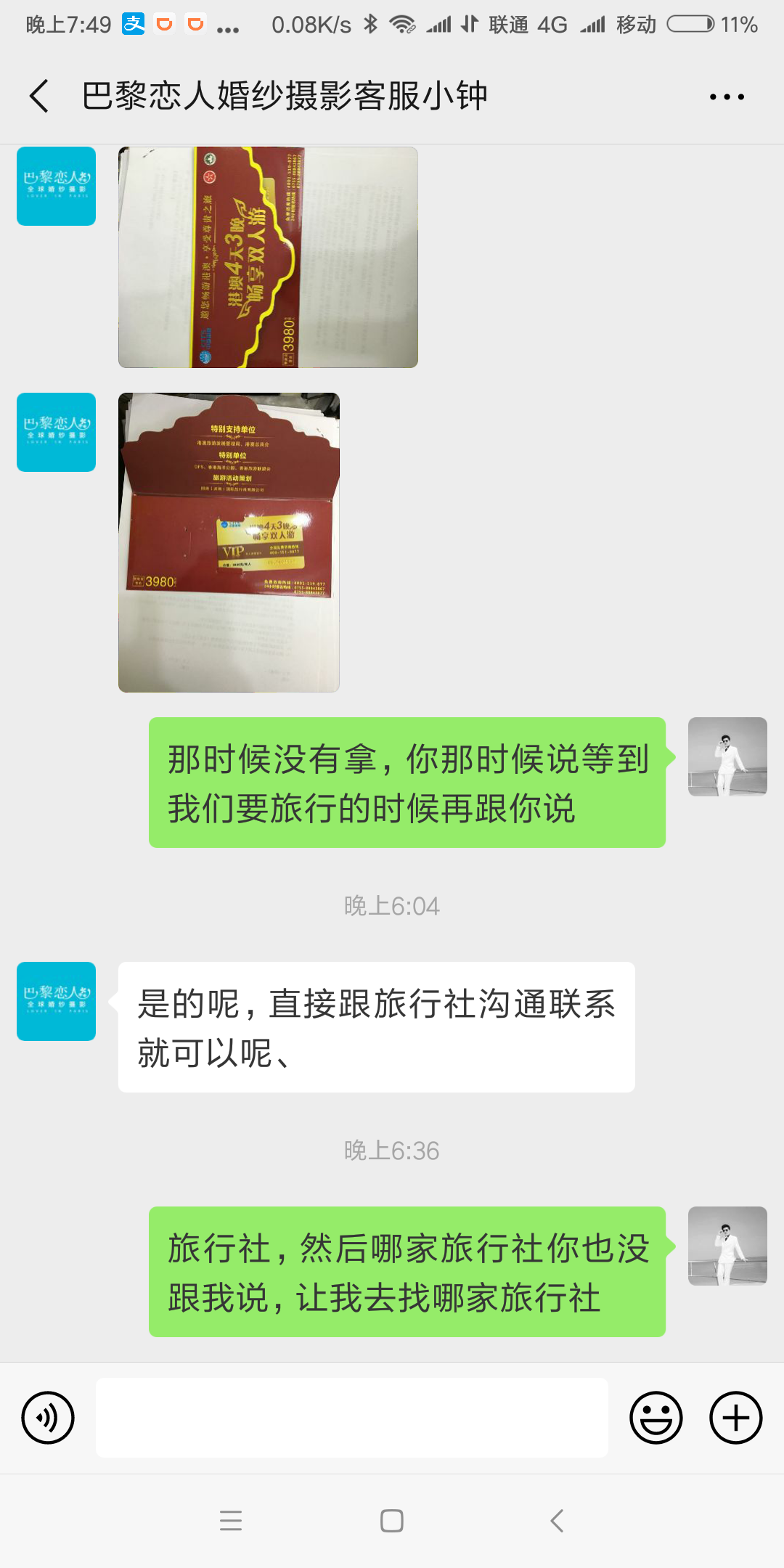
Task: Open the system recent apps menu
Action: 231,1520
